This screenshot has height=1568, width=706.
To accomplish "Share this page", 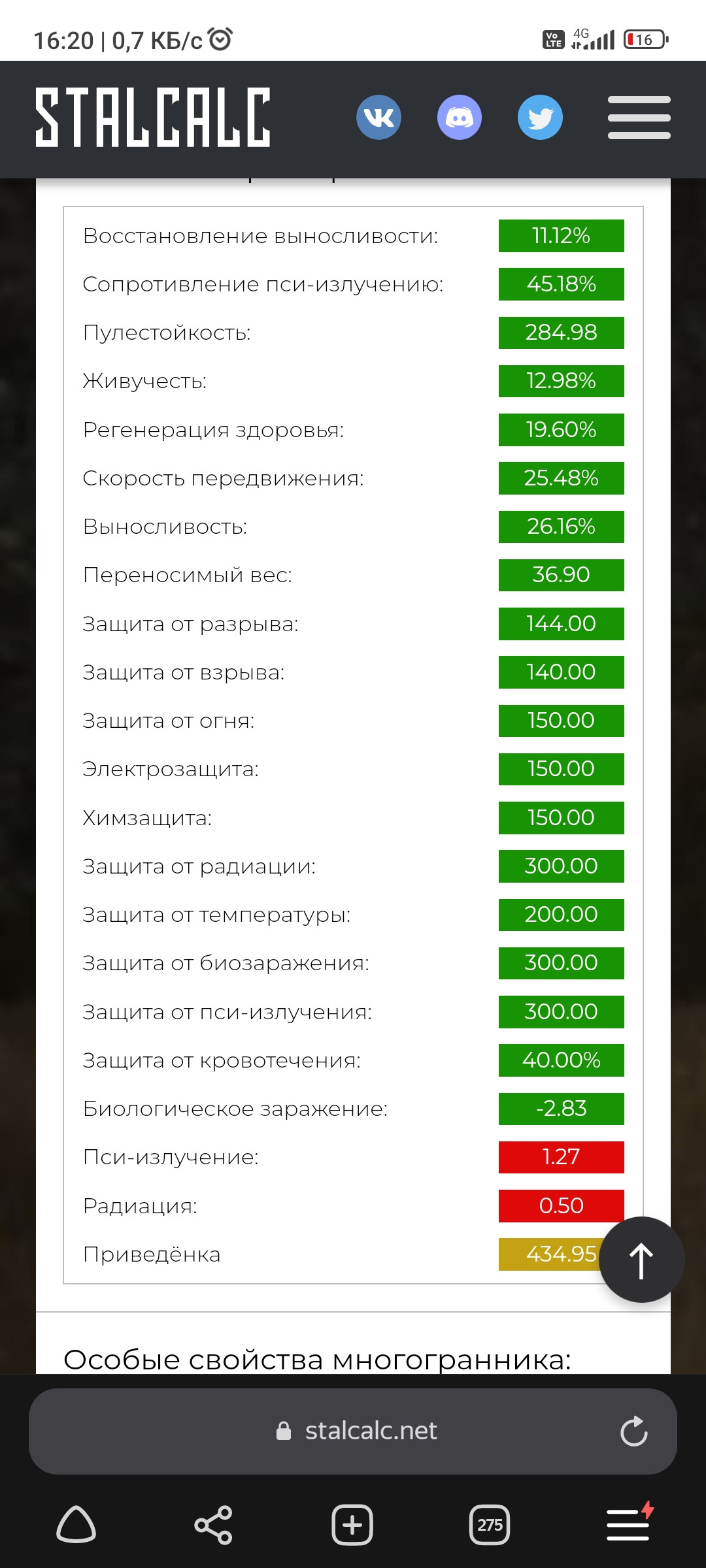I will pos(214,1525).
